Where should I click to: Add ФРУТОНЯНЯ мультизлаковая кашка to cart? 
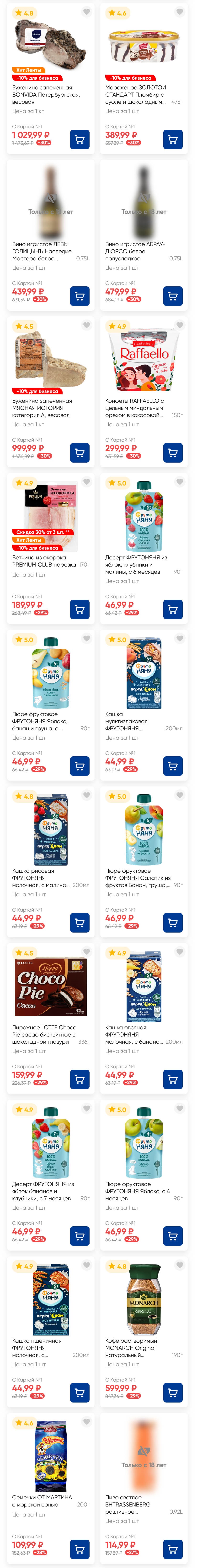pos(173,766)
